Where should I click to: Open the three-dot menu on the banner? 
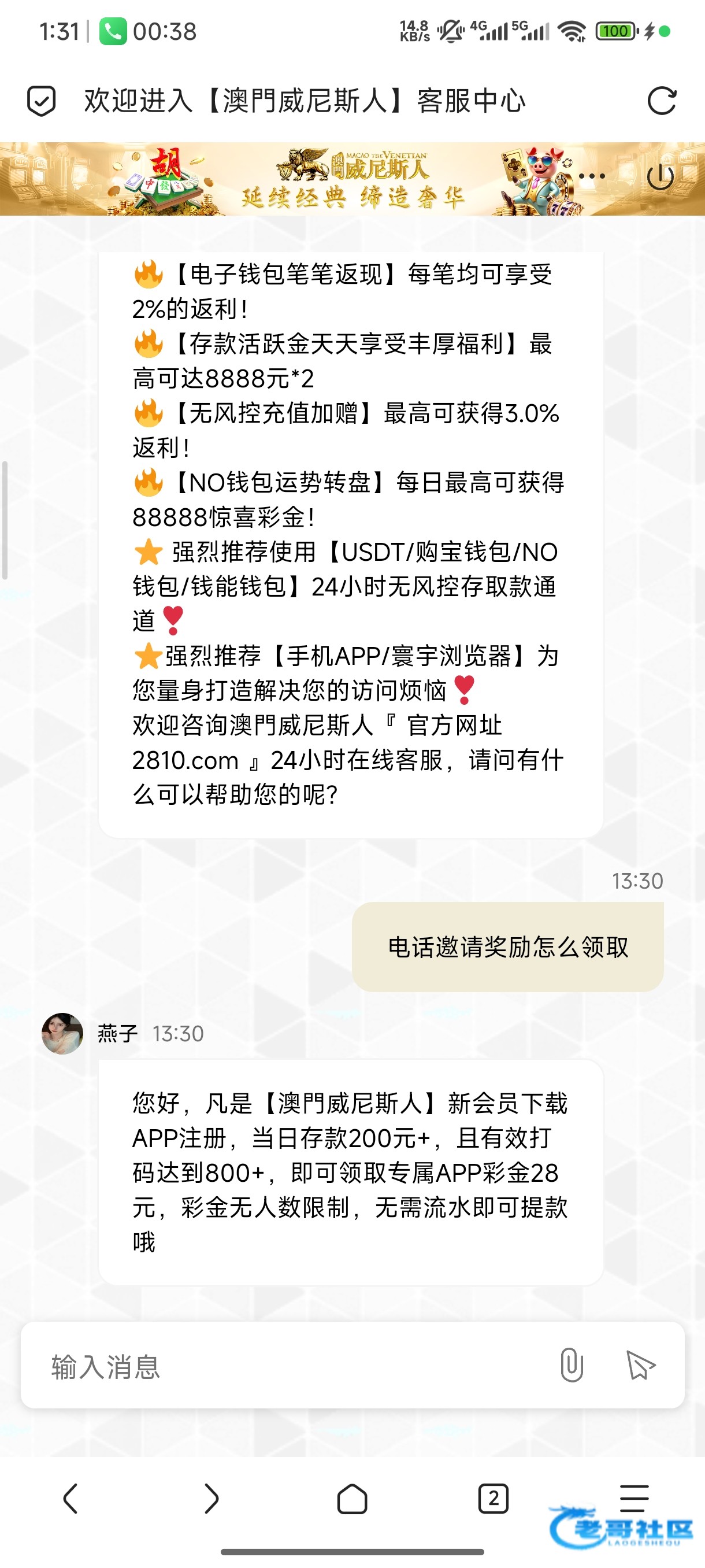[x=592, y=176]
